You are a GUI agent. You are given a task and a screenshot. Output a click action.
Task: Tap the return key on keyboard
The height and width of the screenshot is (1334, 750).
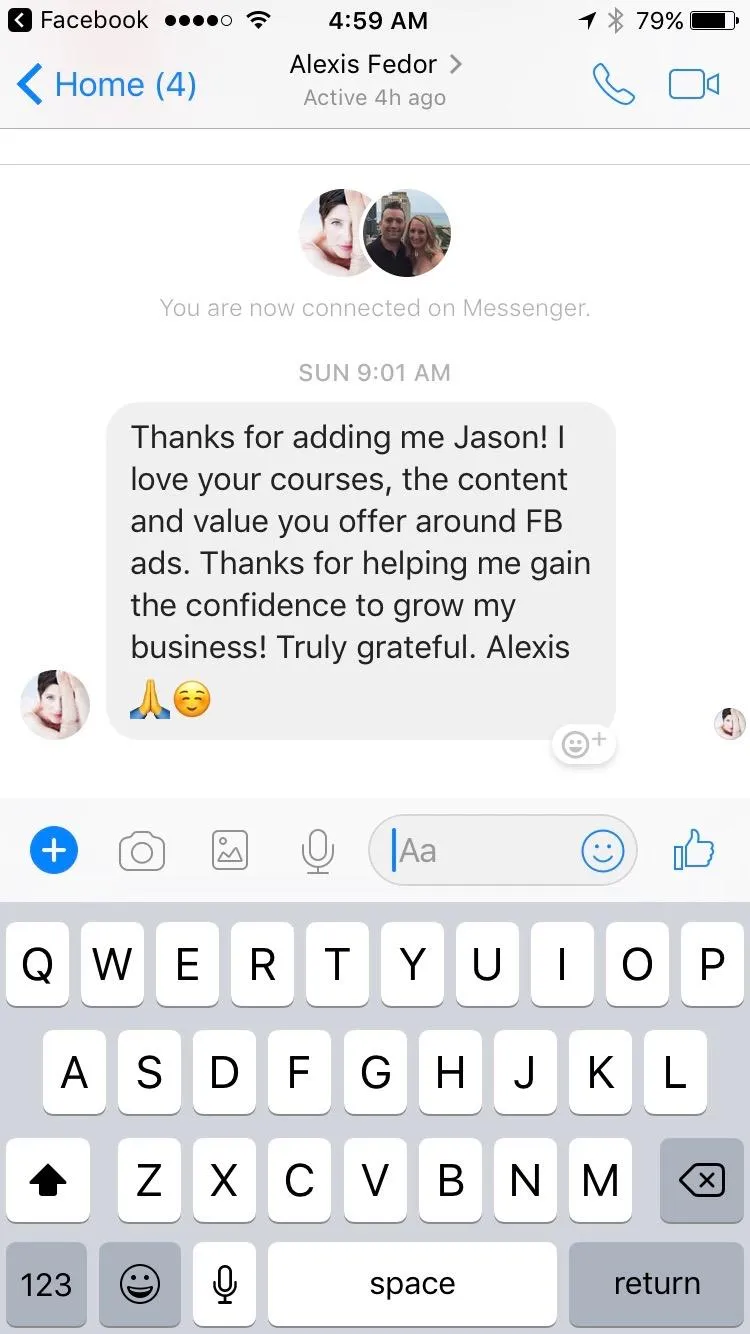(656, 1284)
